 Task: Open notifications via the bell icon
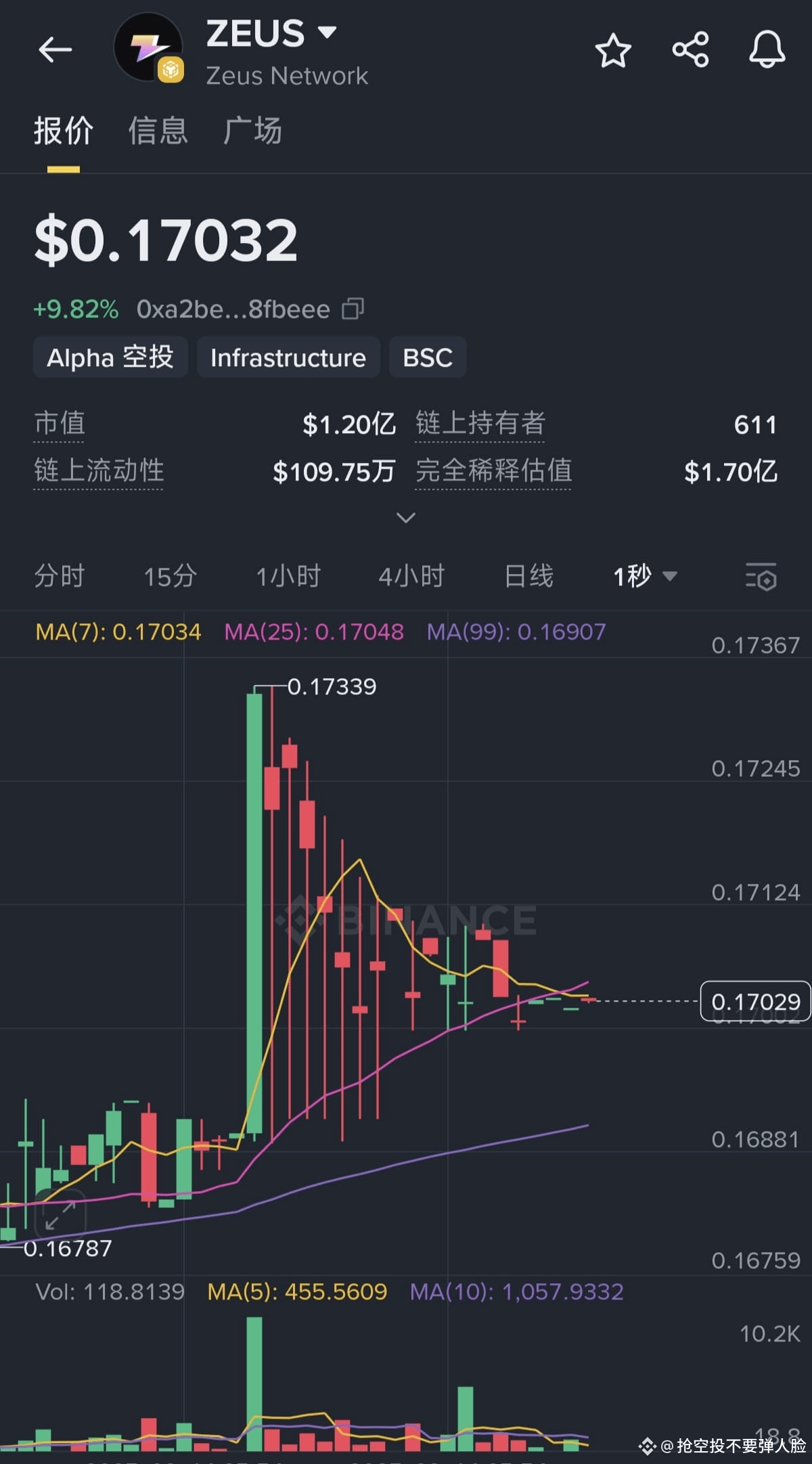[765, 49]
